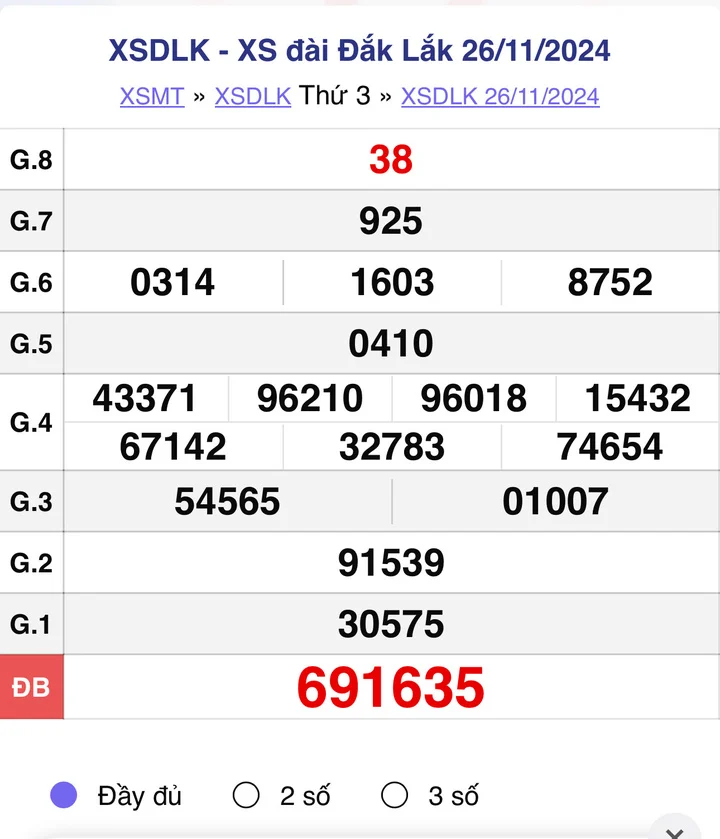The height and width of the screenshot is (839, 720).
Task: Select the 2 số radio option
Action: point(246,796)
